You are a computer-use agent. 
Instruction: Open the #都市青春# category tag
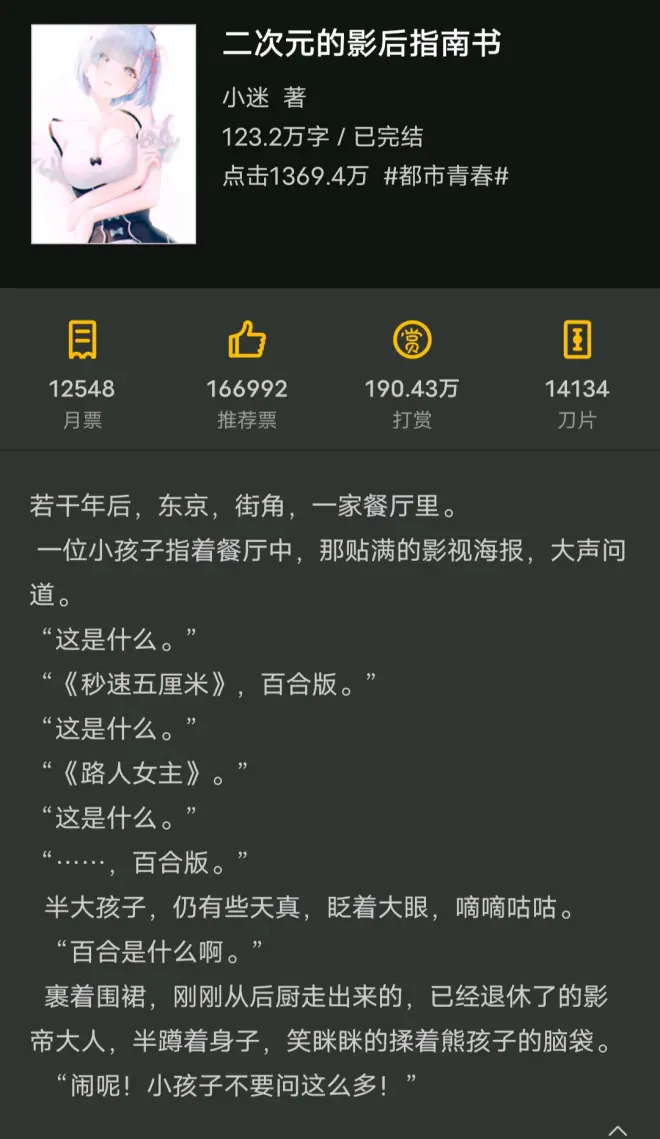coord(446,176)
